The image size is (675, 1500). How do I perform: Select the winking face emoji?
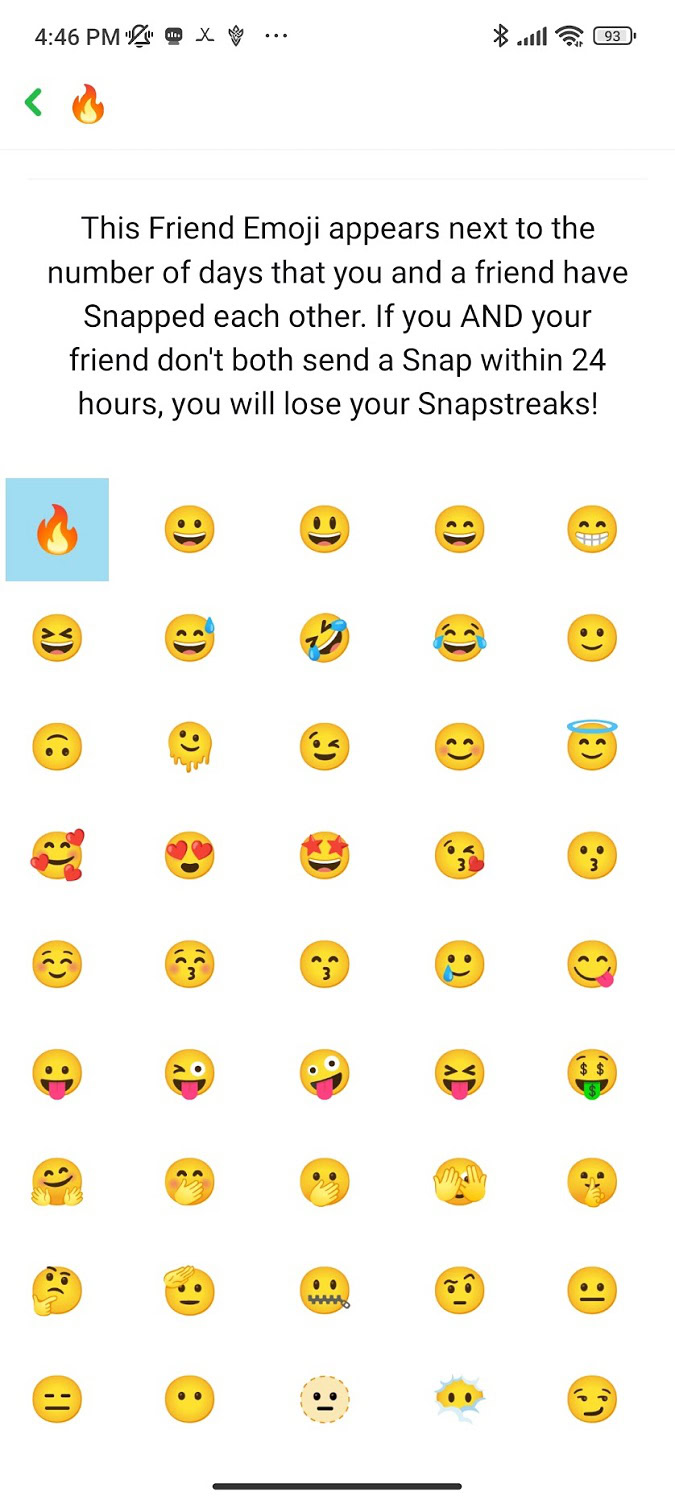point(324,747)
